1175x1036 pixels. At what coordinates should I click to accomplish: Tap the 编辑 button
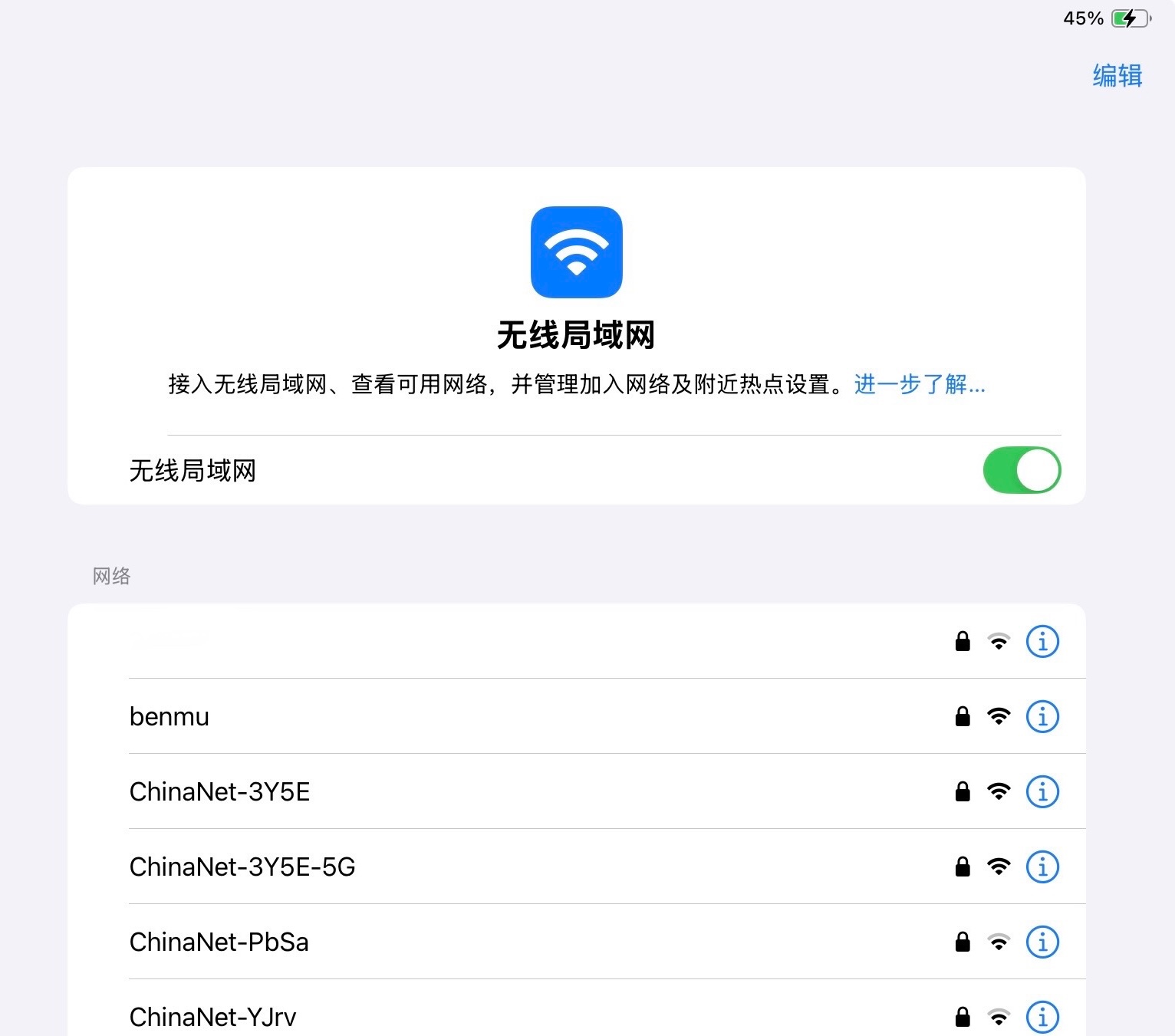(x=1117, y=76)
